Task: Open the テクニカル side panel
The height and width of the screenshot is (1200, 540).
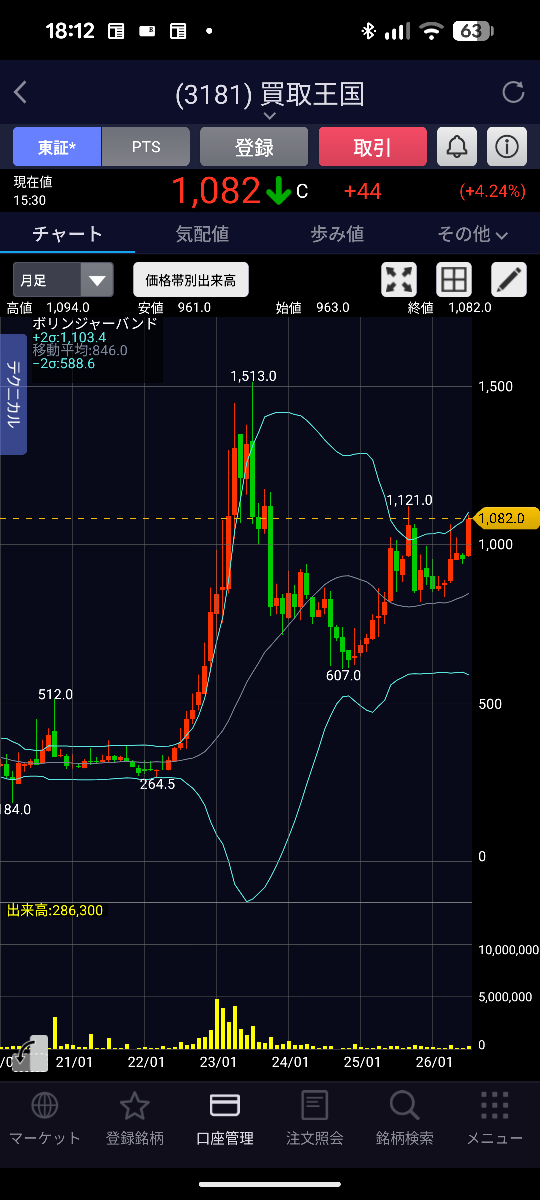Action: (x=13, y=394)
